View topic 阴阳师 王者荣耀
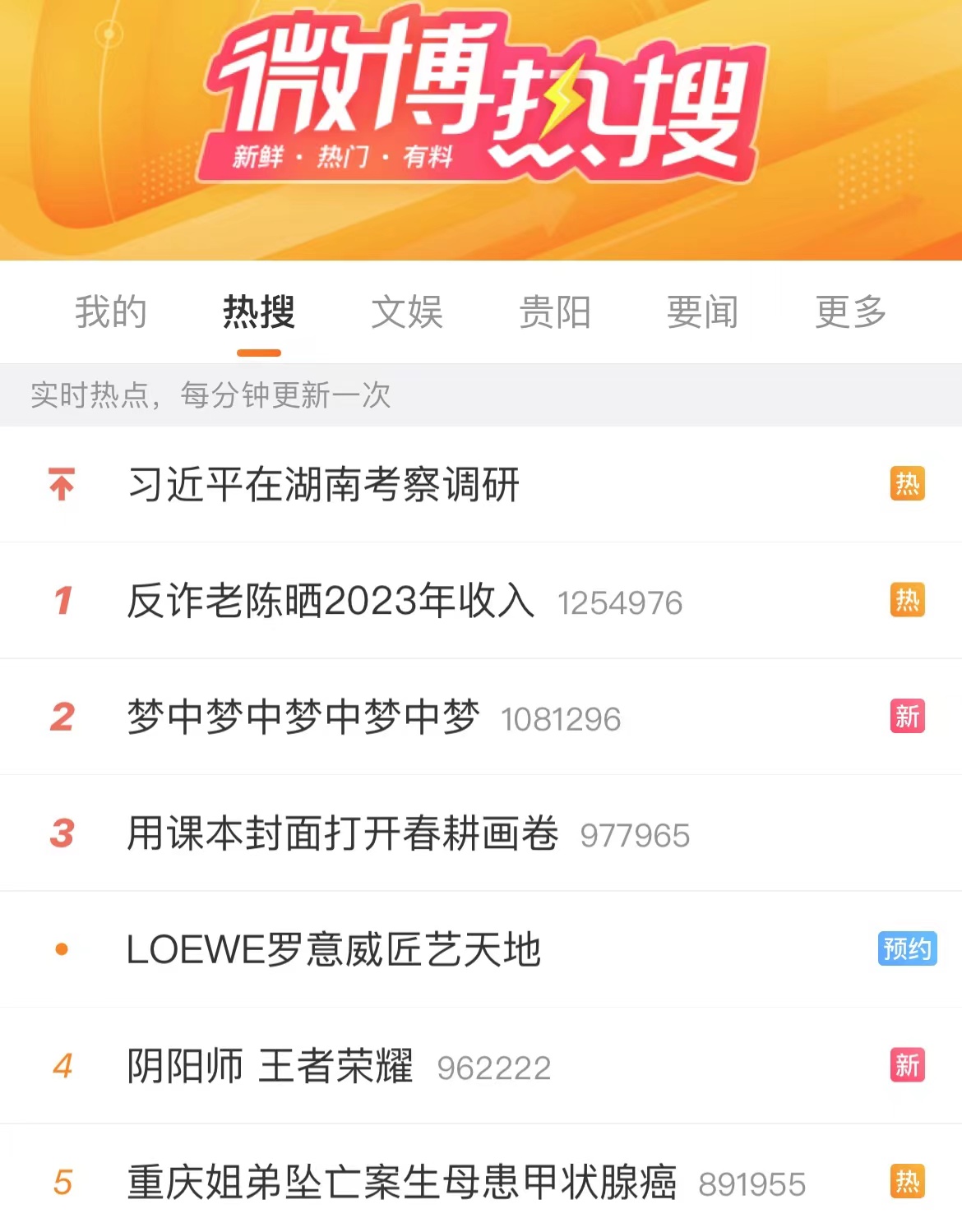962x1232 pixels. pyautogui.click(x=270, y=1066)
